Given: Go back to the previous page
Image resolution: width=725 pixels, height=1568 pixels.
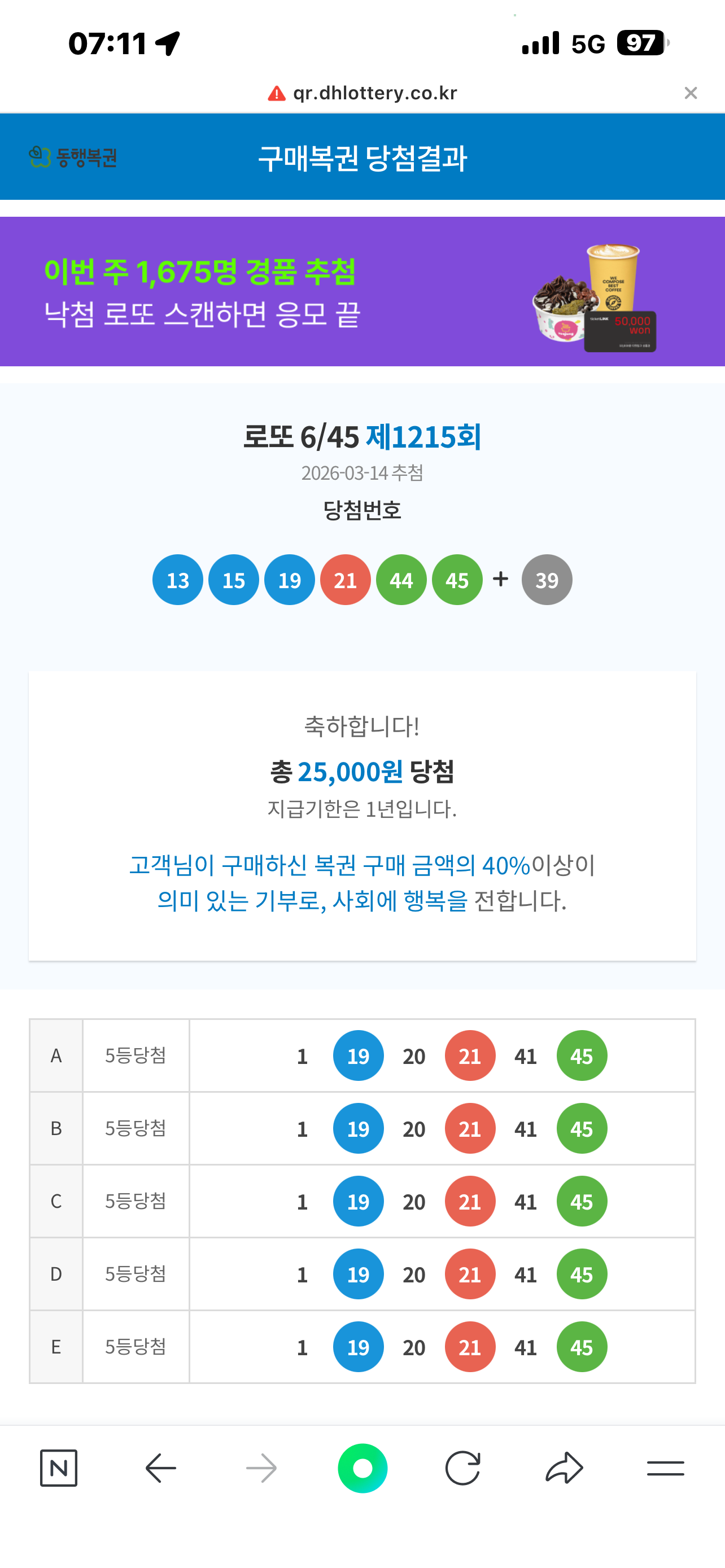Looking at the screenshot, I should [161, 1468].
